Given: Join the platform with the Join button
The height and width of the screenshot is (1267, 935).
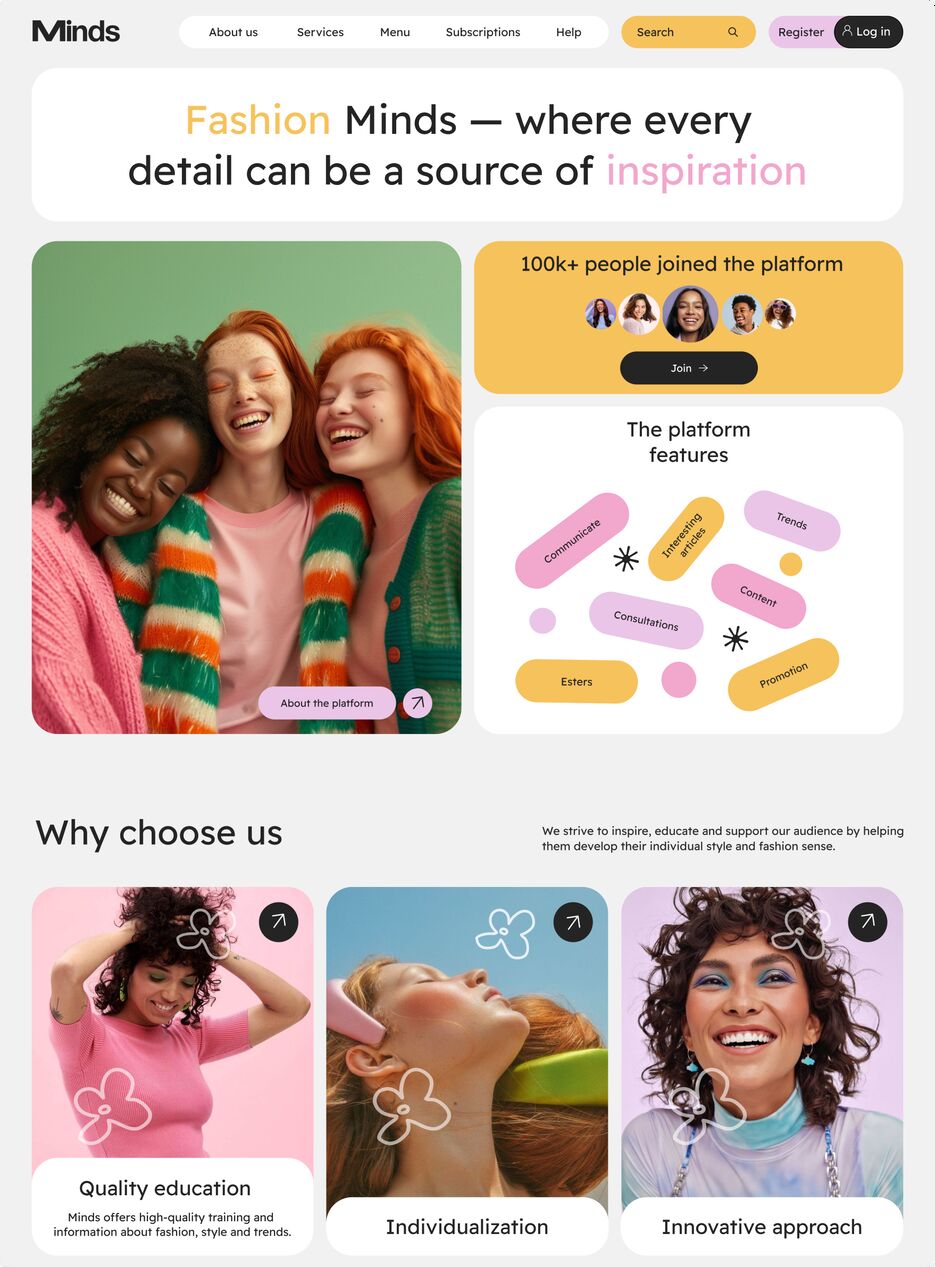Looking at the screenshot, I should click(x=688, y=368).
